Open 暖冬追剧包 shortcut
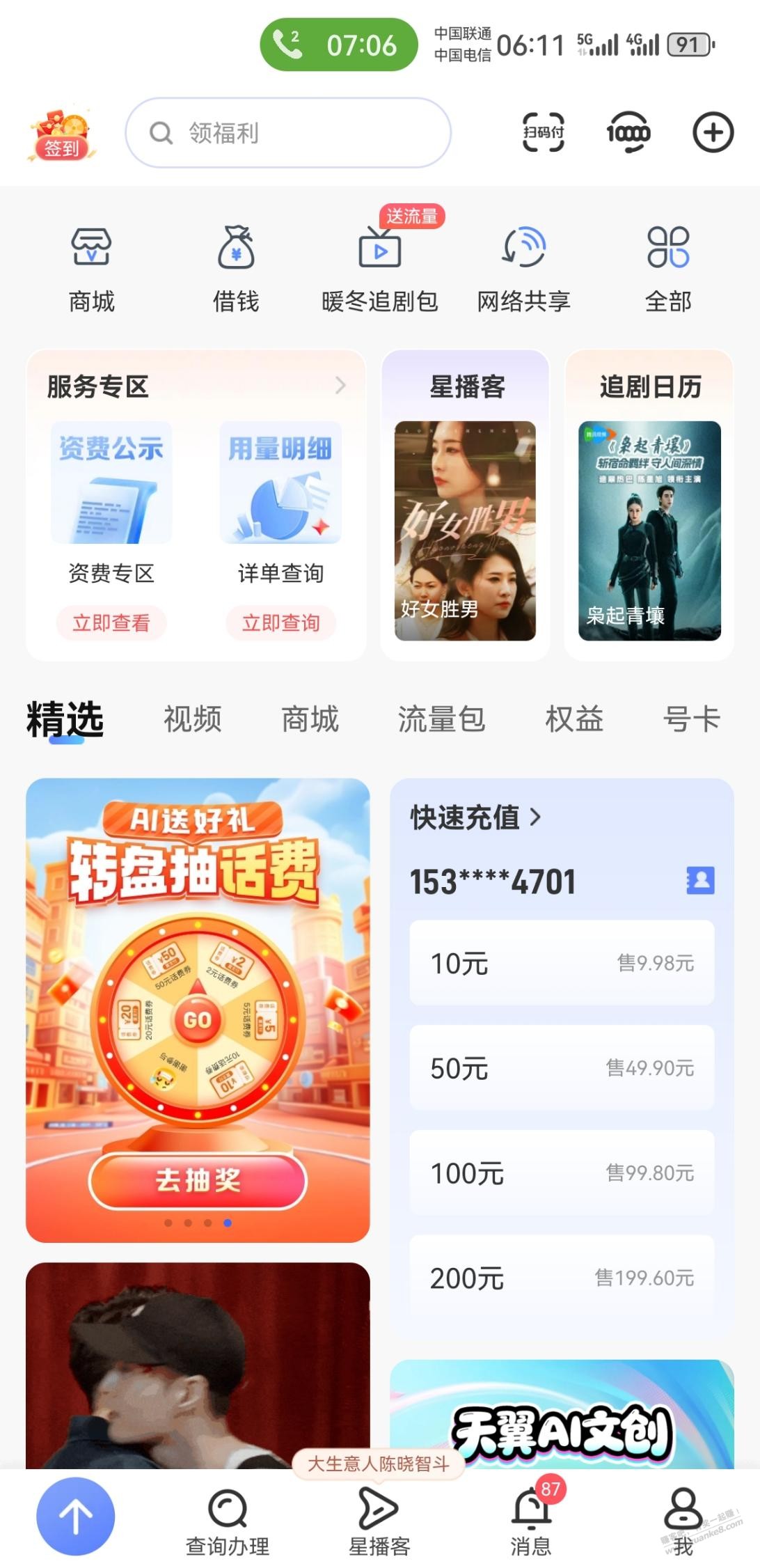 [379, 268]
